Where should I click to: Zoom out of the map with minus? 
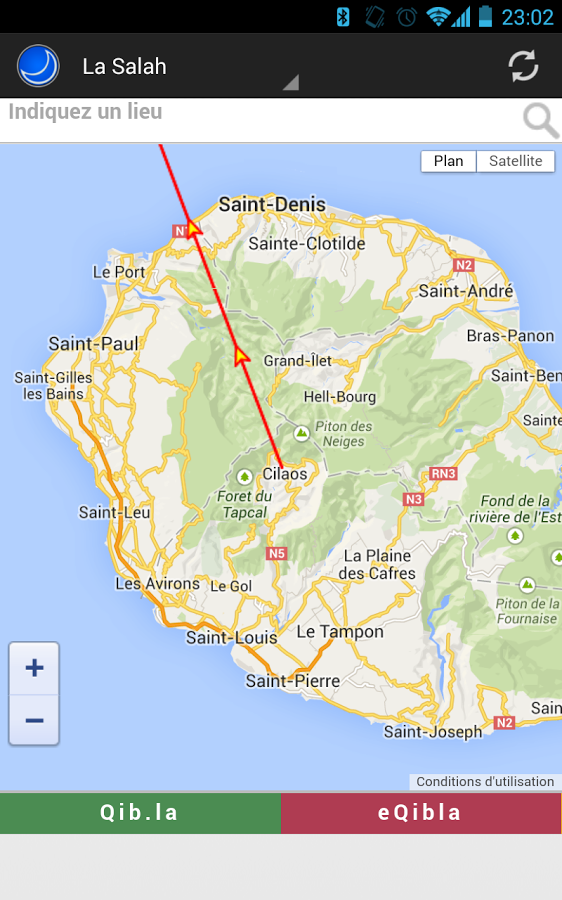click(34, 720)
